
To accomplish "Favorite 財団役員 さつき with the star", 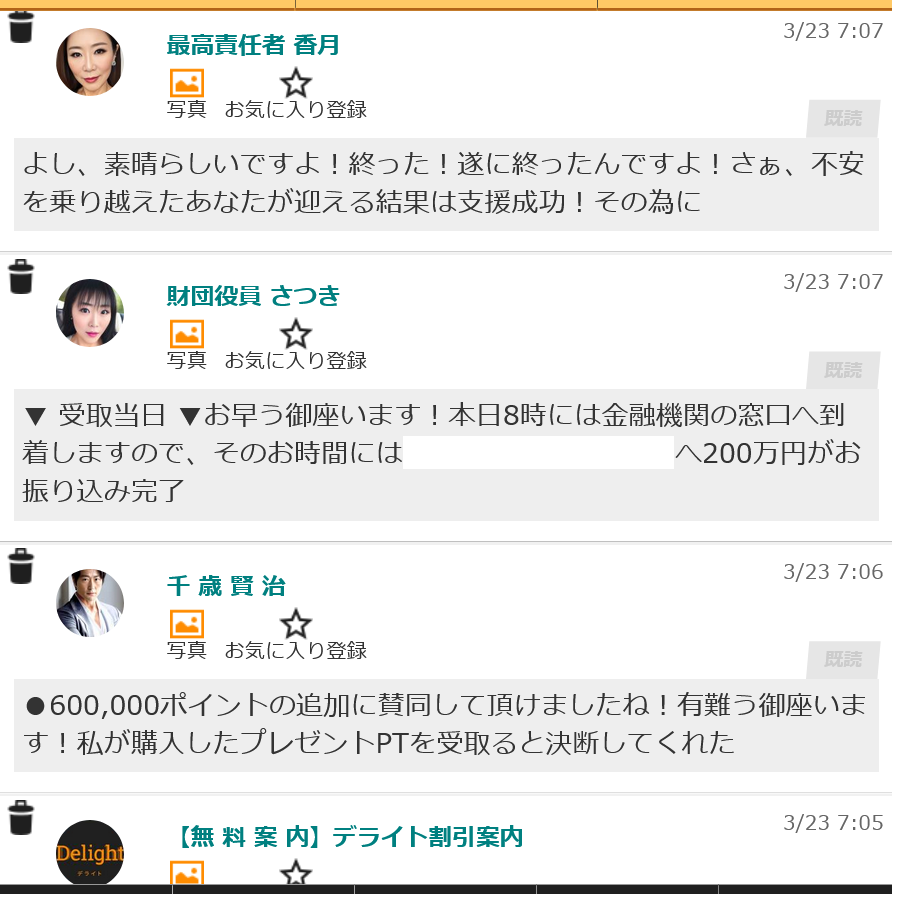I will click(x=296, y=335).
